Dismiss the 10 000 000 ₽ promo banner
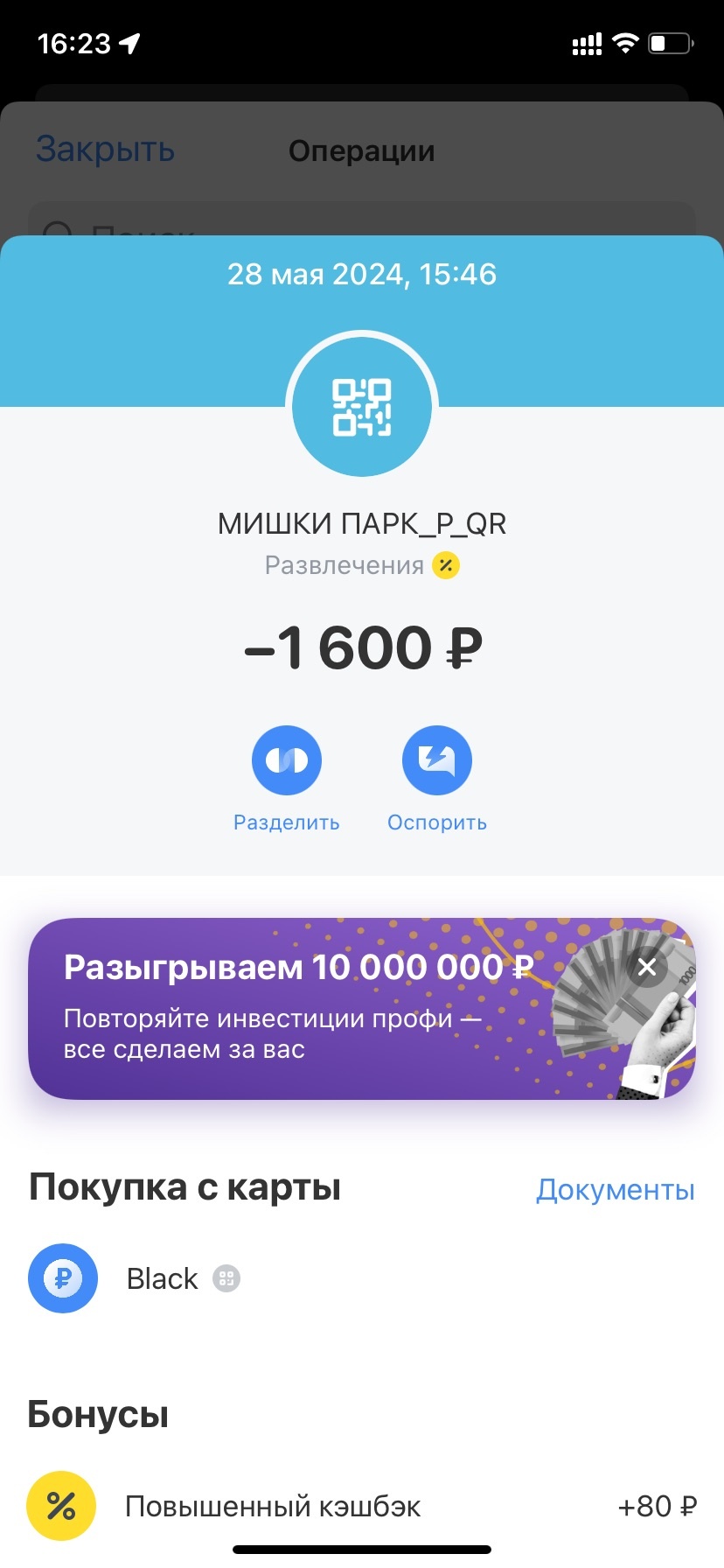 pyautogui.click(x=647, y=967)
